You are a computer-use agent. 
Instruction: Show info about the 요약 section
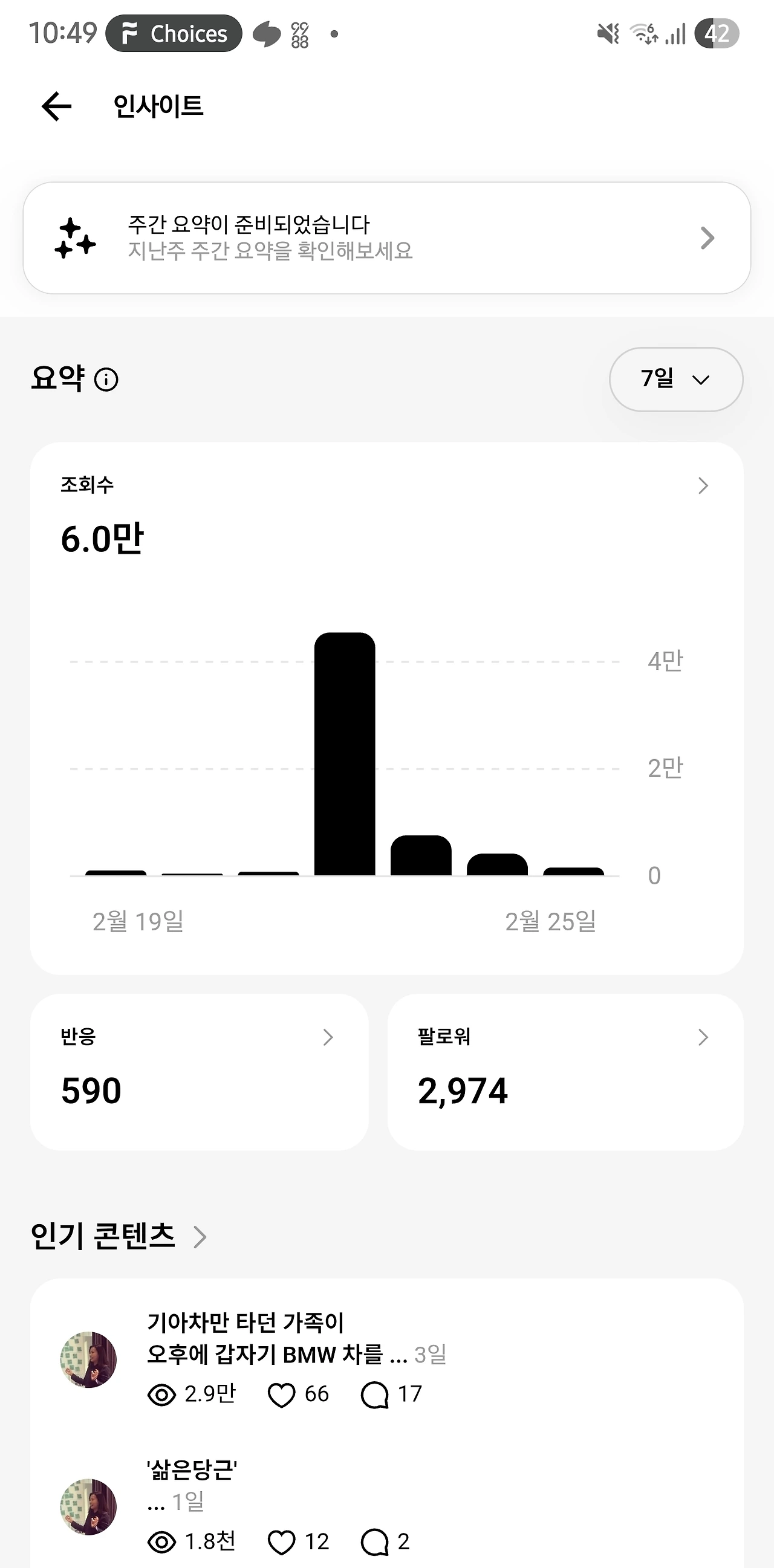[106, 380]
